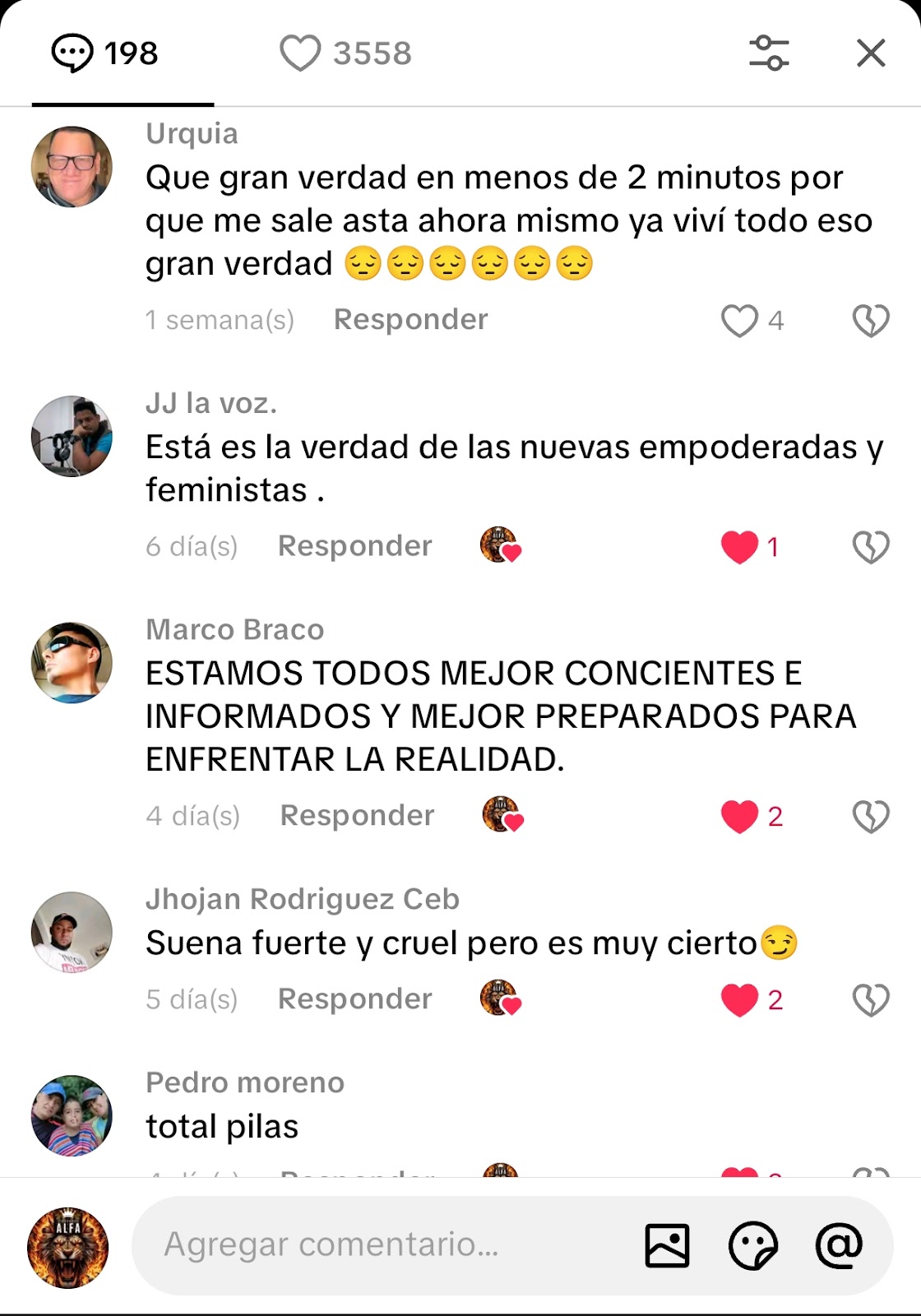Attach an image to the comment
The width and height of the screenshot is (921, 1316).
[x=667, y=1245]
